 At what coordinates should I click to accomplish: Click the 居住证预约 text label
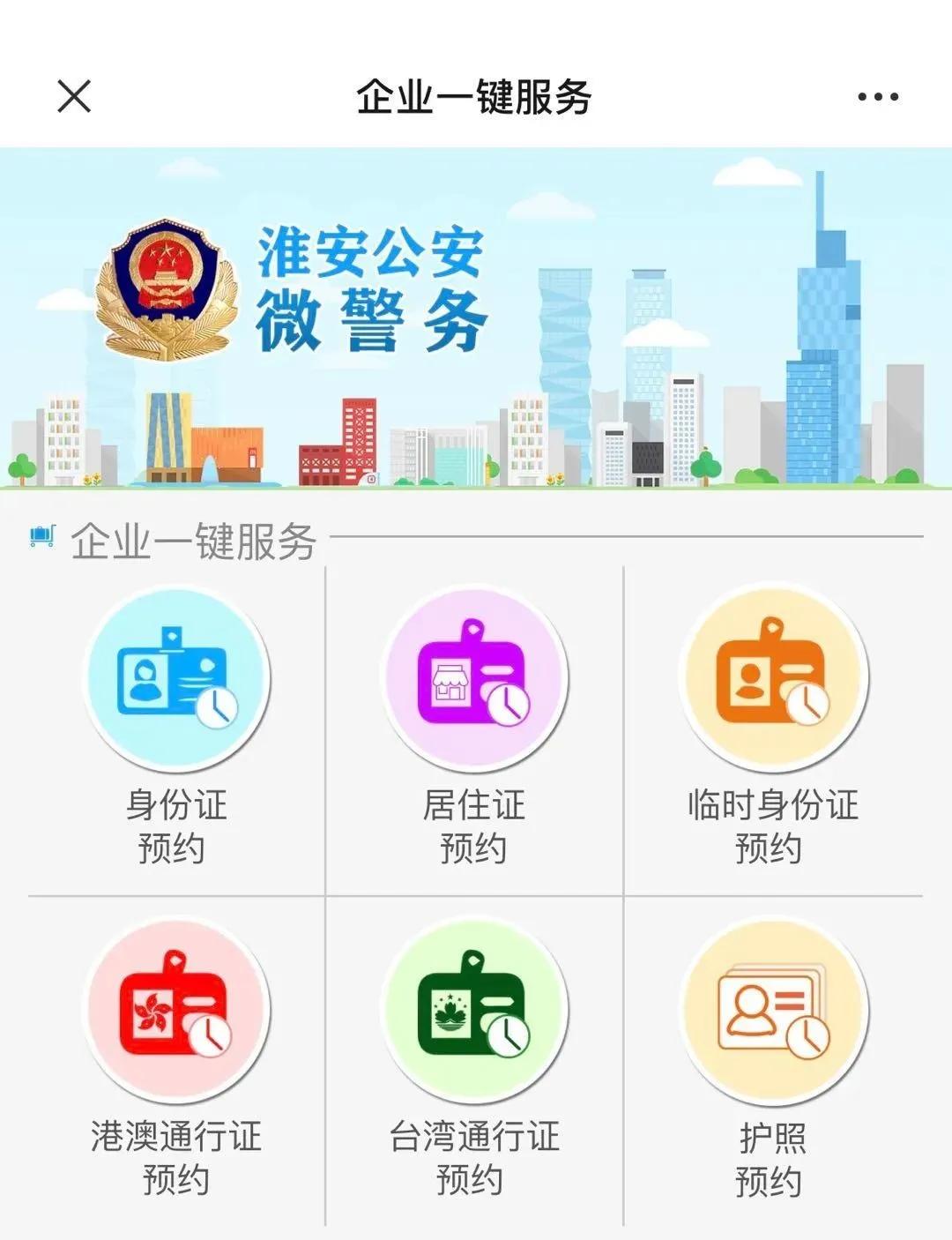click(x=476, y=827)
